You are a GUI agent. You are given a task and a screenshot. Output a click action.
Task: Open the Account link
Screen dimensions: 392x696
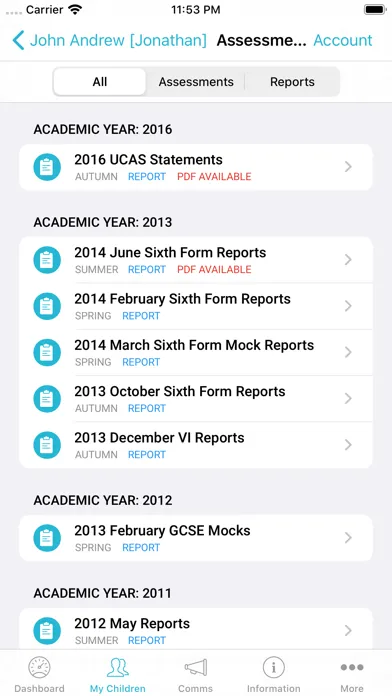[343, 40]
